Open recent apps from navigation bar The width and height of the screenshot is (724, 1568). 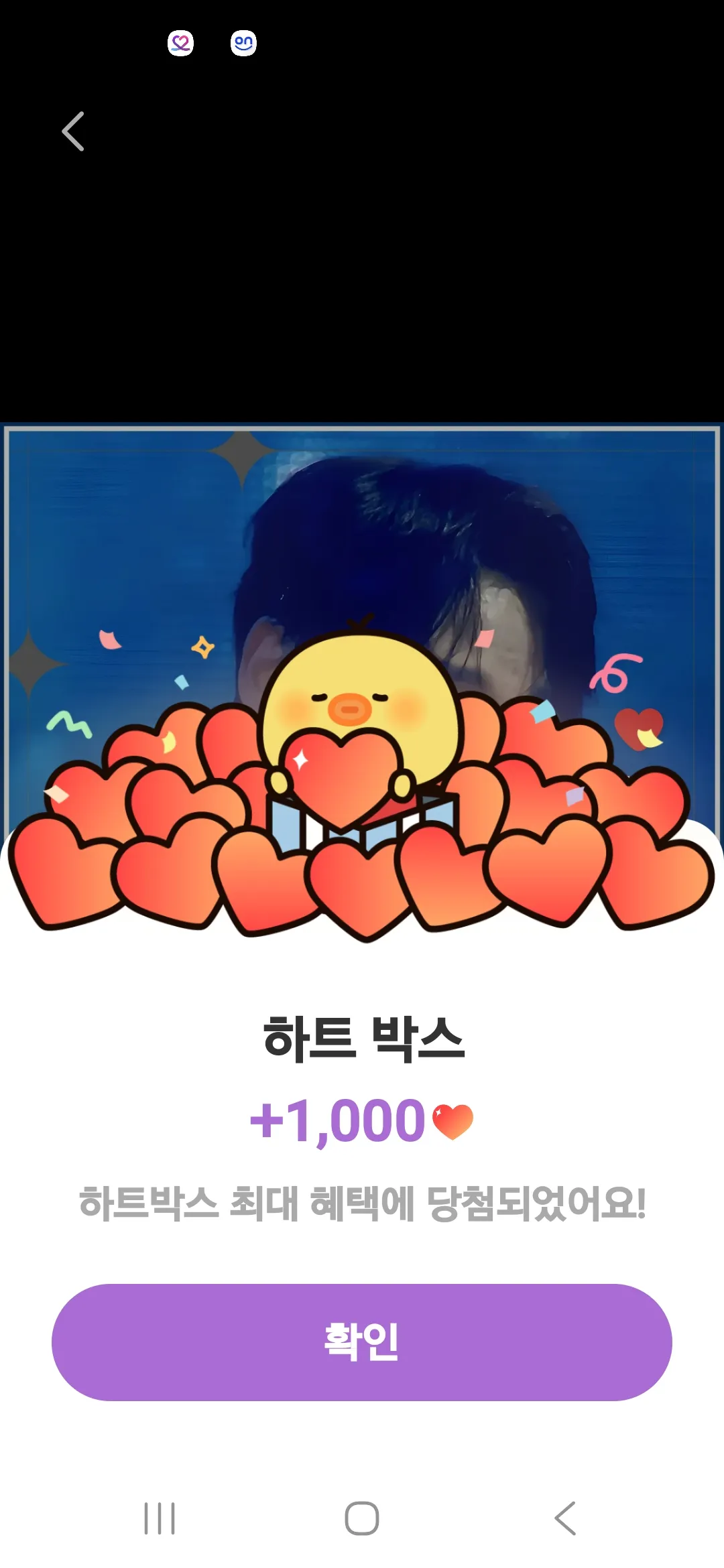point(160,1518)
